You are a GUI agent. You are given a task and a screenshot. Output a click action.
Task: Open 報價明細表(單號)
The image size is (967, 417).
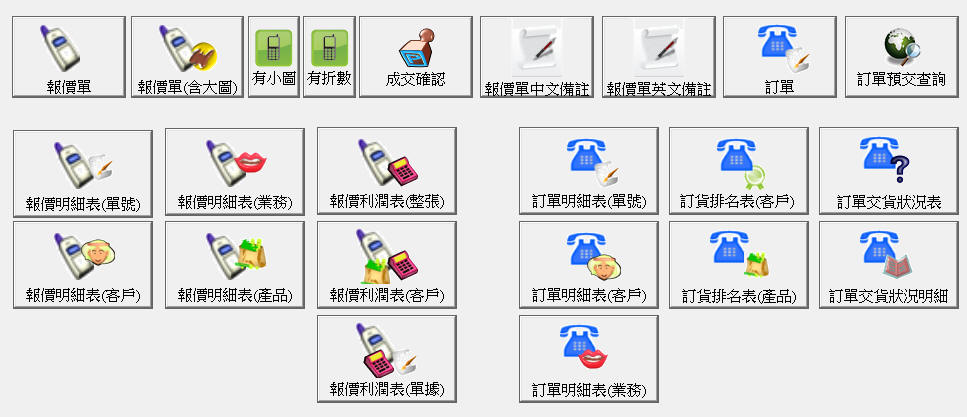pyautogui.click(x=83, y=171)
